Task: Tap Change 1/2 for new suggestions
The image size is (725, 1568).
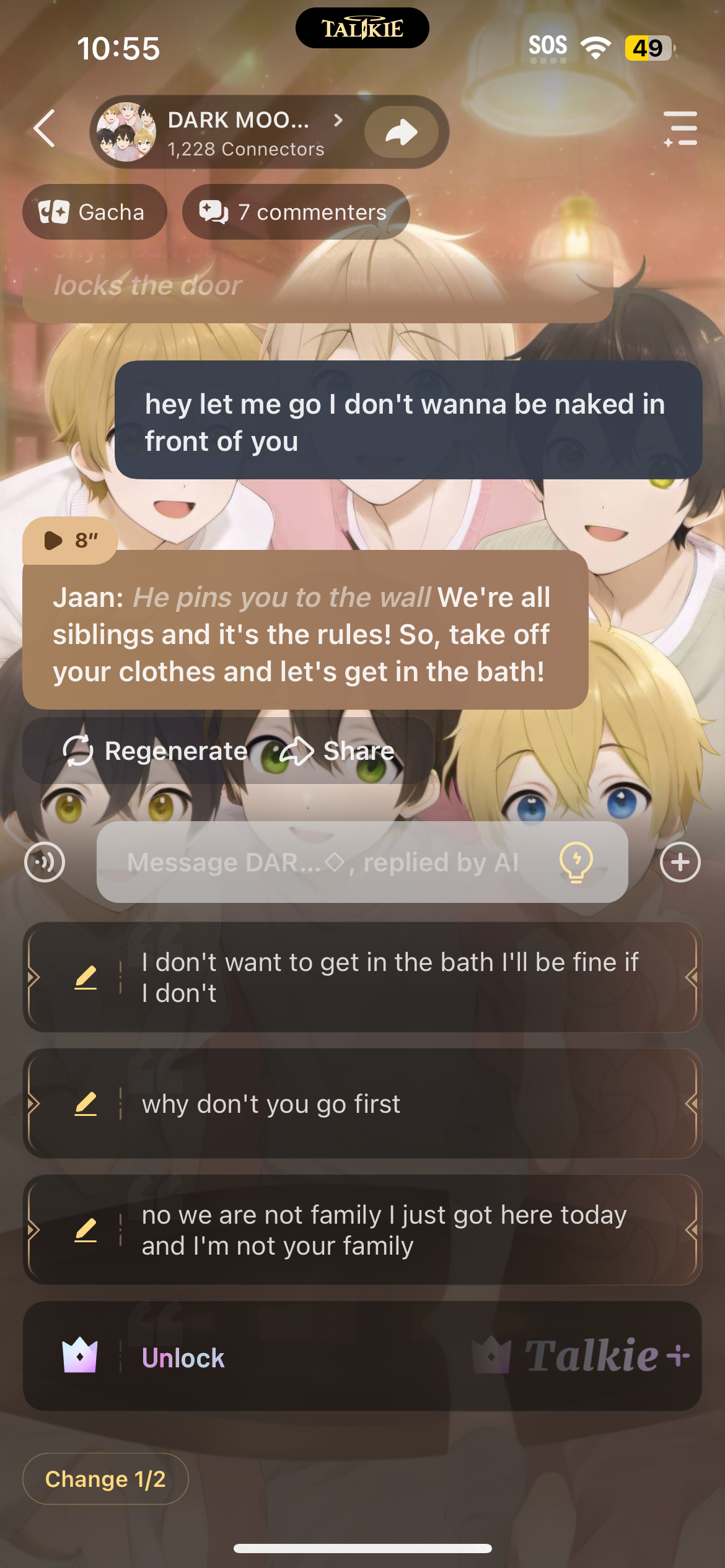Action: point(105,1479)
